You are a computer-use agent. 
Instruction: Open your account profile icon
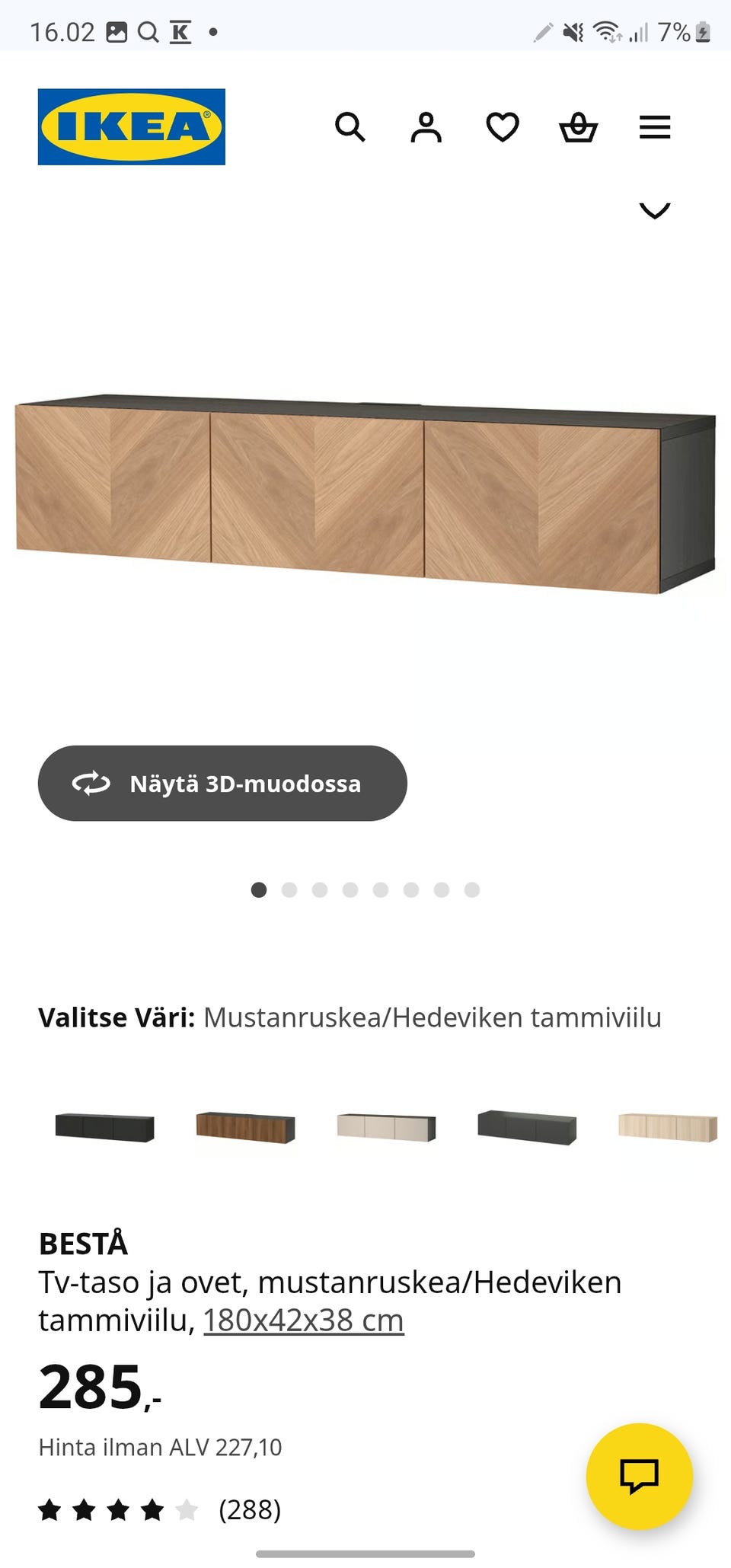click(426, 127)
